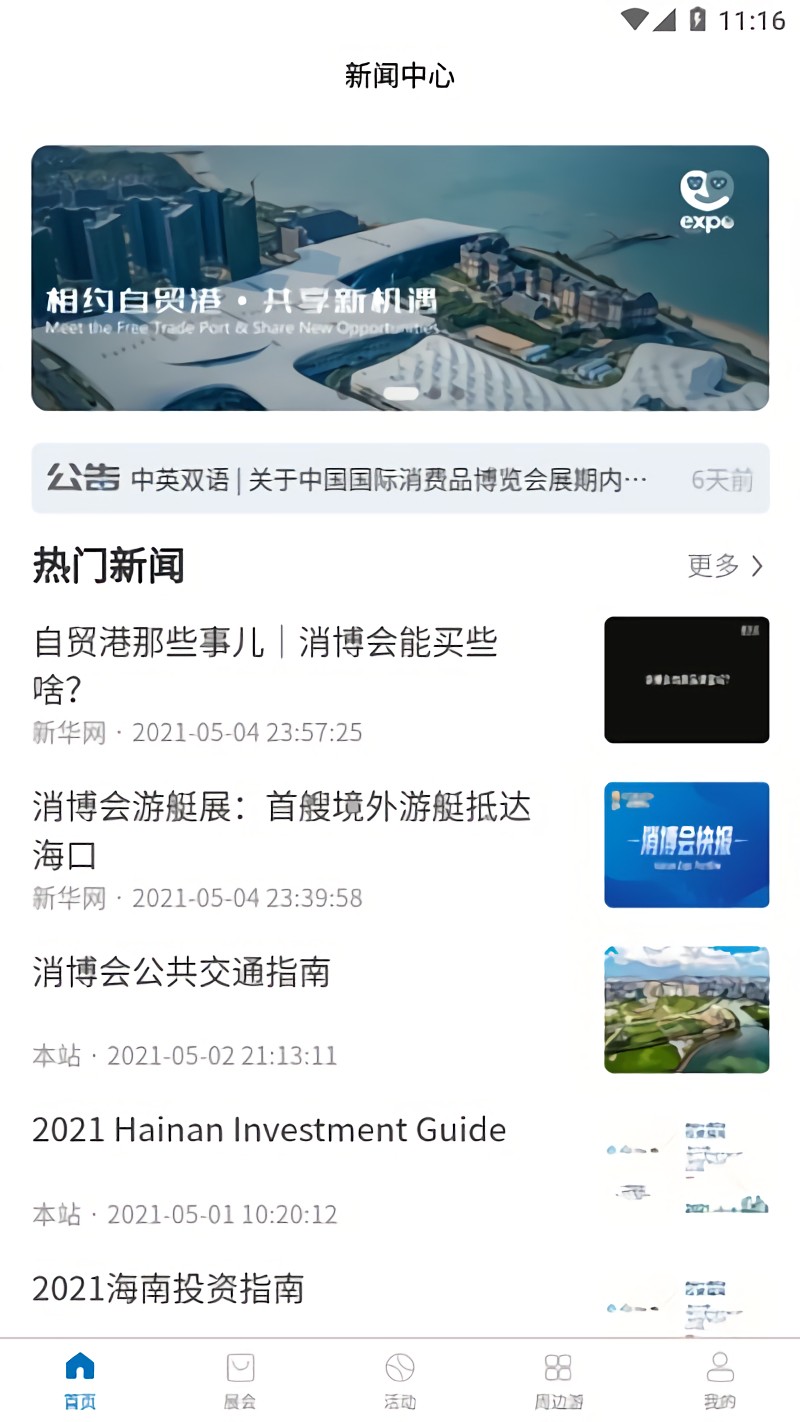Open the 公告 announcement about 中英双语
This screenshot has width=800, height=1422.
[x=390, y=479]
